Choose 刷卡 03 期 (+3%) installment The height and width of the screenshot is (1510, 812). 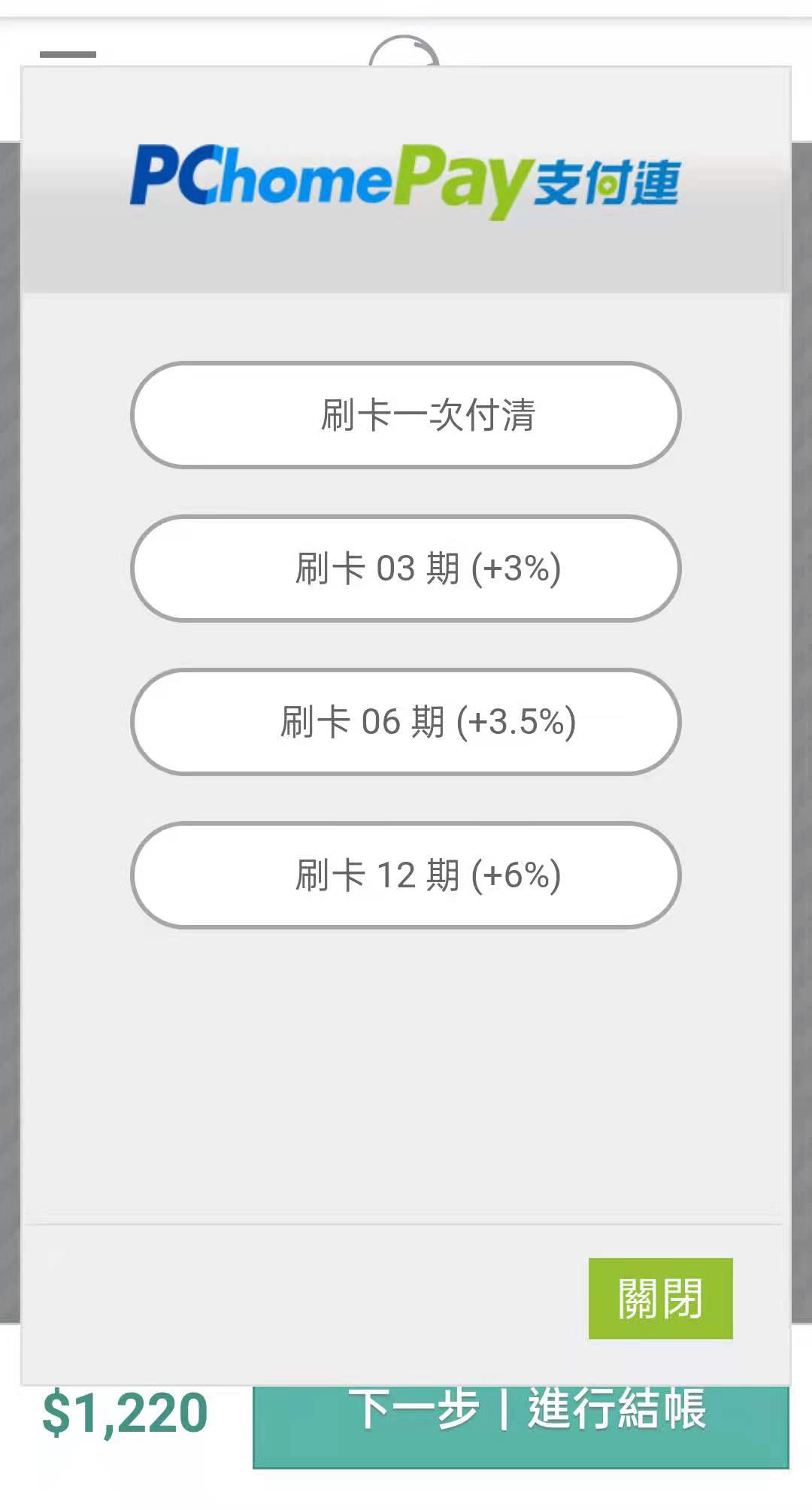[406, 569]
